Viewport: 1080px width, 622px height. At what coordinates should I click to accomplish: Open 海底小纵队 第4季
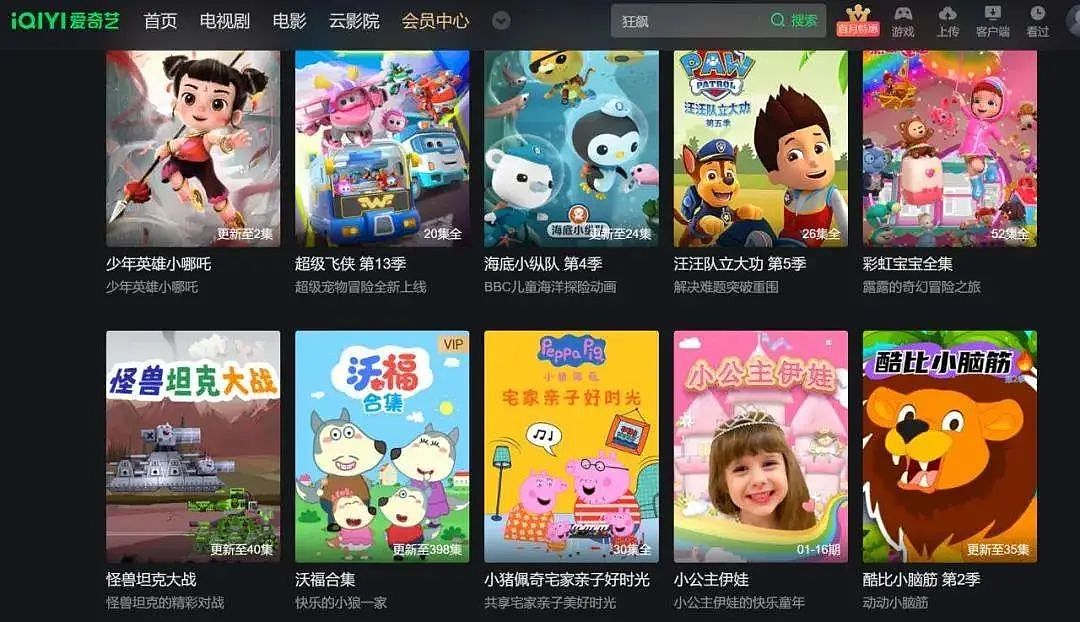(x=571, y=148)
